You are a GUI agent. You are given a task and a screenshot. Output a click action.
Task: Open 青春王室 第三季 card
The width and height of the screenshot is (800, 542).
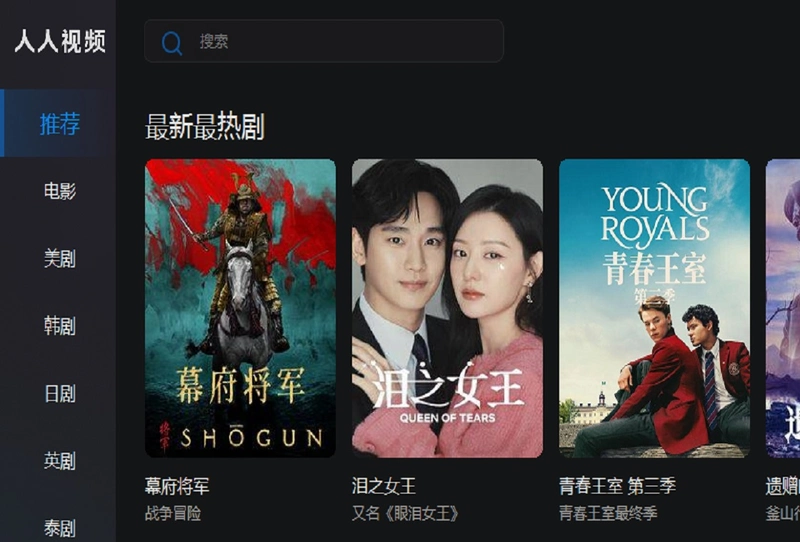(655, 308)
